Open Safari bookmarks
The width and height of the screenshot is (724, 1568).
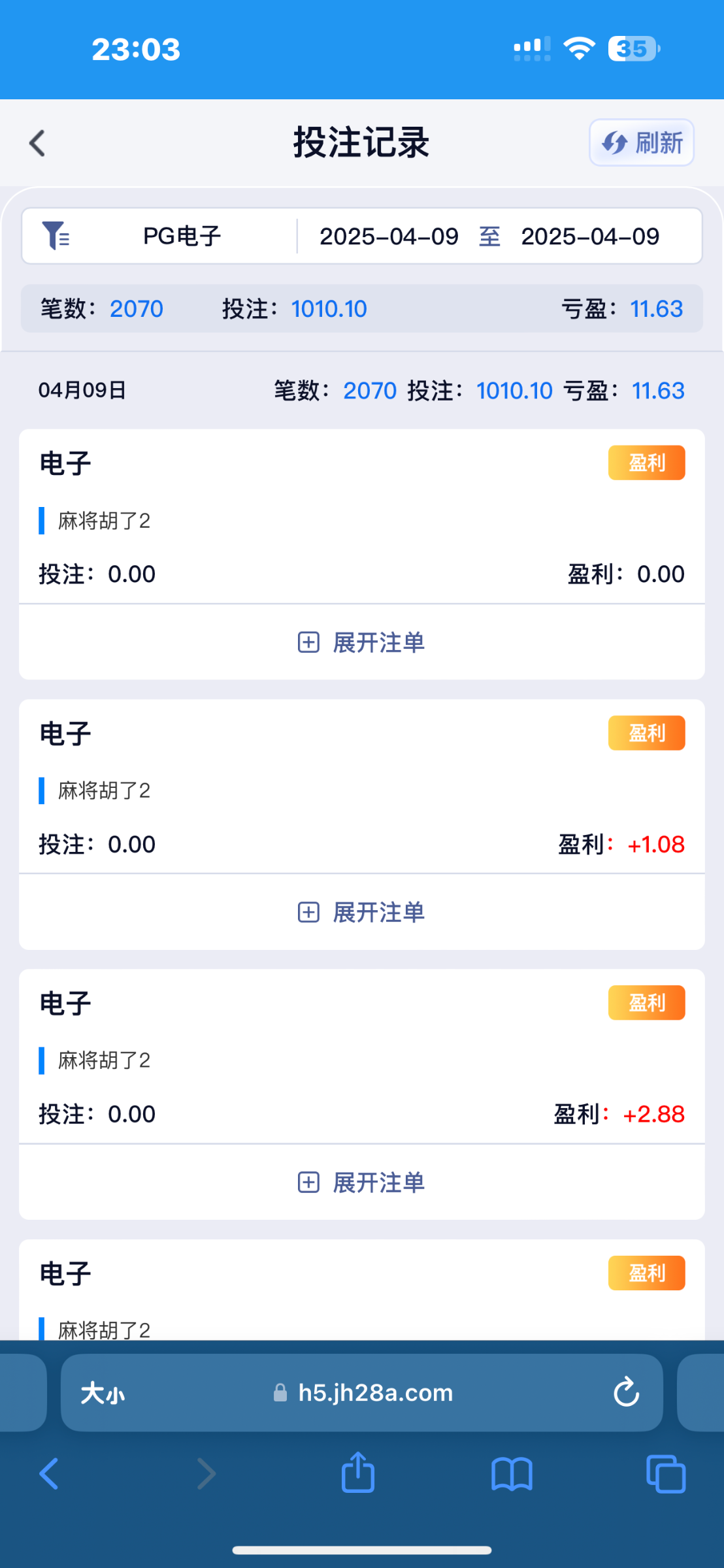pos(512,1474)
